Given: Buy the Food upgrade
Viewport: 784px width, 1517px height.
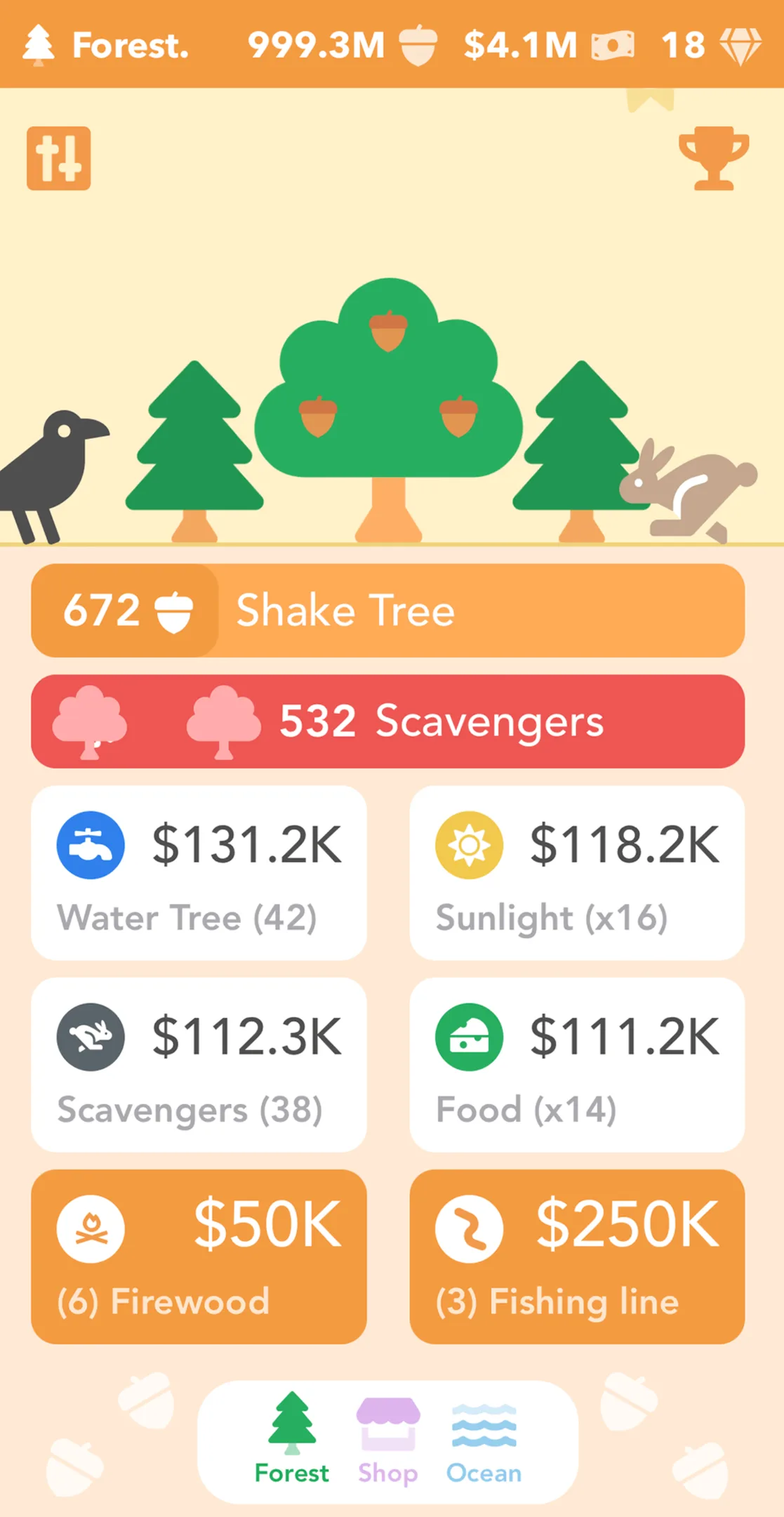Looking at the screenshot, I should click(577, 1065).
